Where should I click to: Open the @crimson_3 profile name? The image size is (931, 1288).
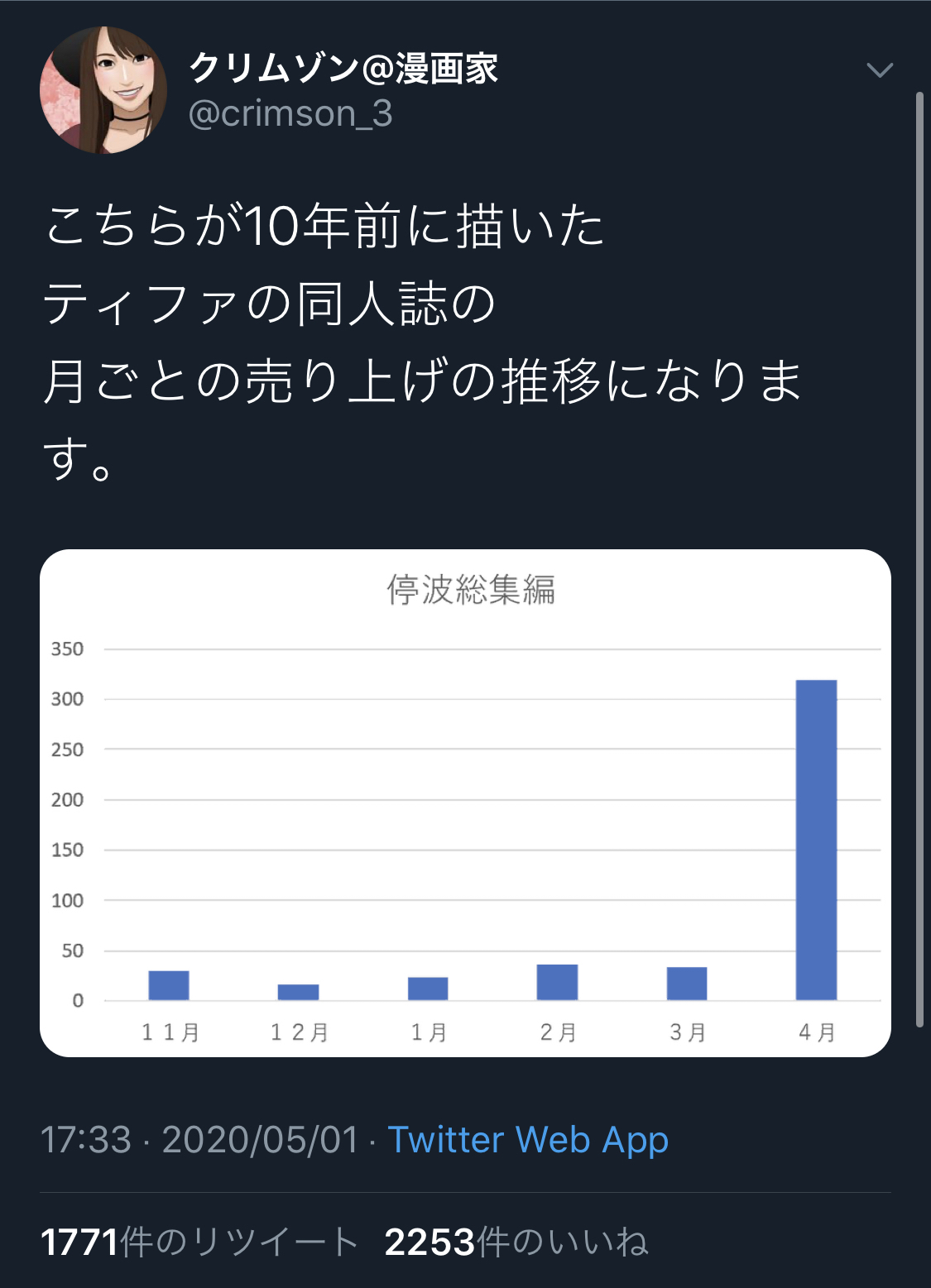tap(343, 68)
